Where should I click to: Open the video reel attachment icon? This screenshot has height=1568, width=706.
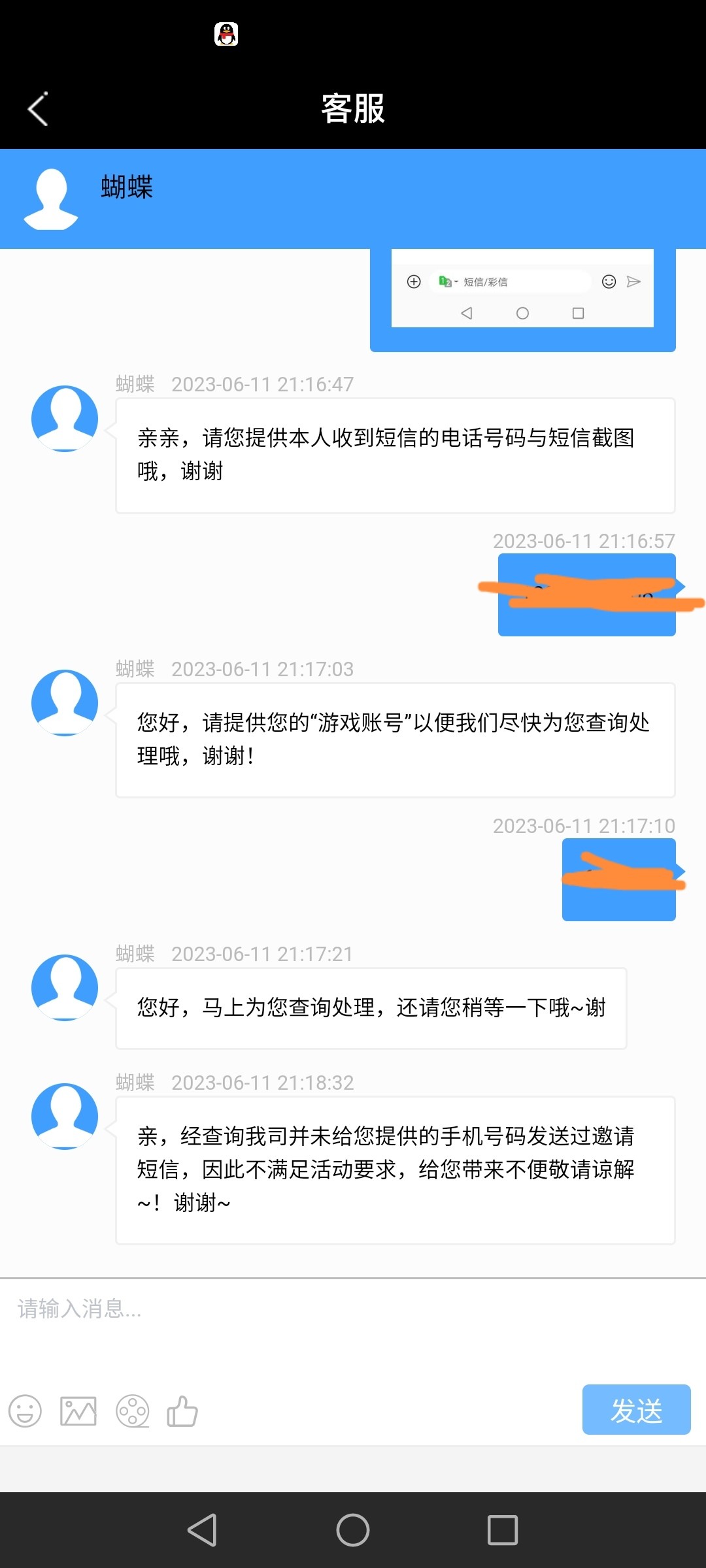(x=133, y=1411)
